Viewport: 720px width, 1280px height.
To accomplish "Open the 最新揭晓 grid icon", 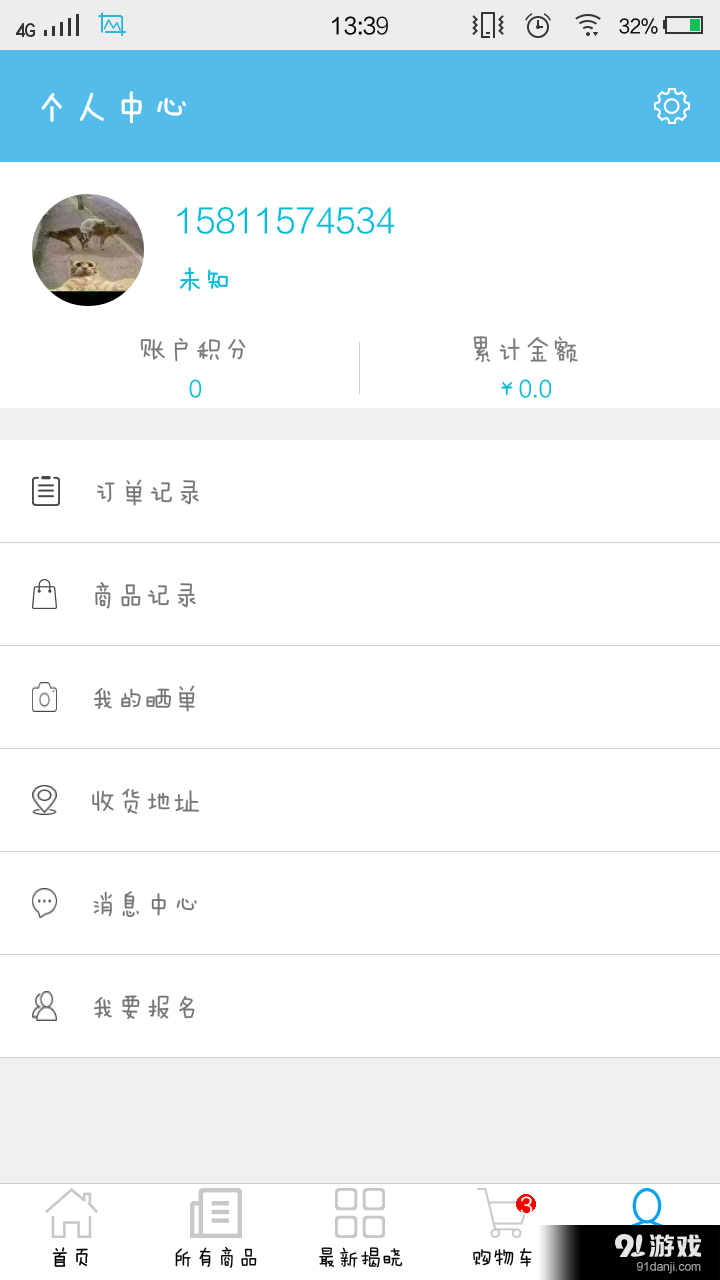I will pos(360,1212).
